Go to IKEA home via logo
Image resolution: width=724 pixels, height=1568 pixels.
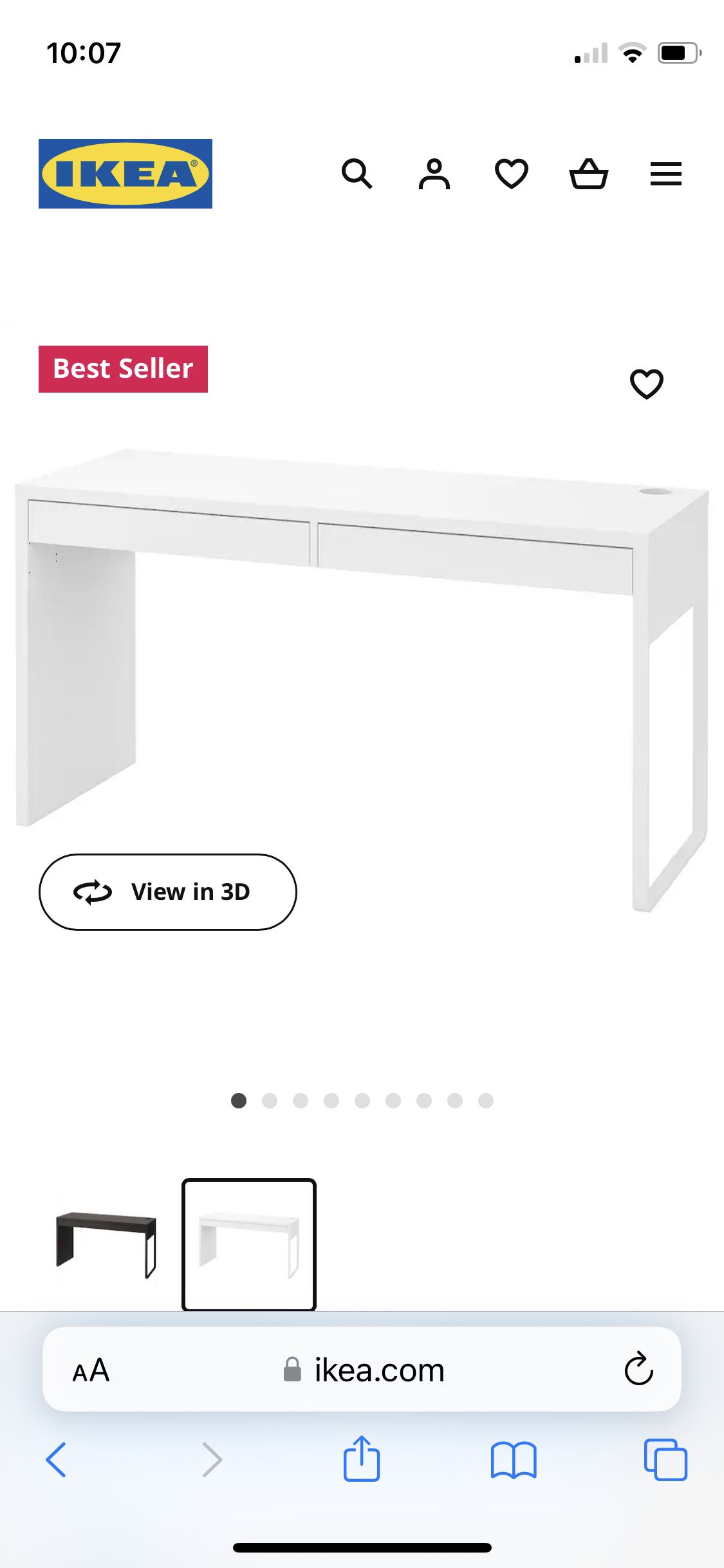pyautogui.click(x=125, y=174)
